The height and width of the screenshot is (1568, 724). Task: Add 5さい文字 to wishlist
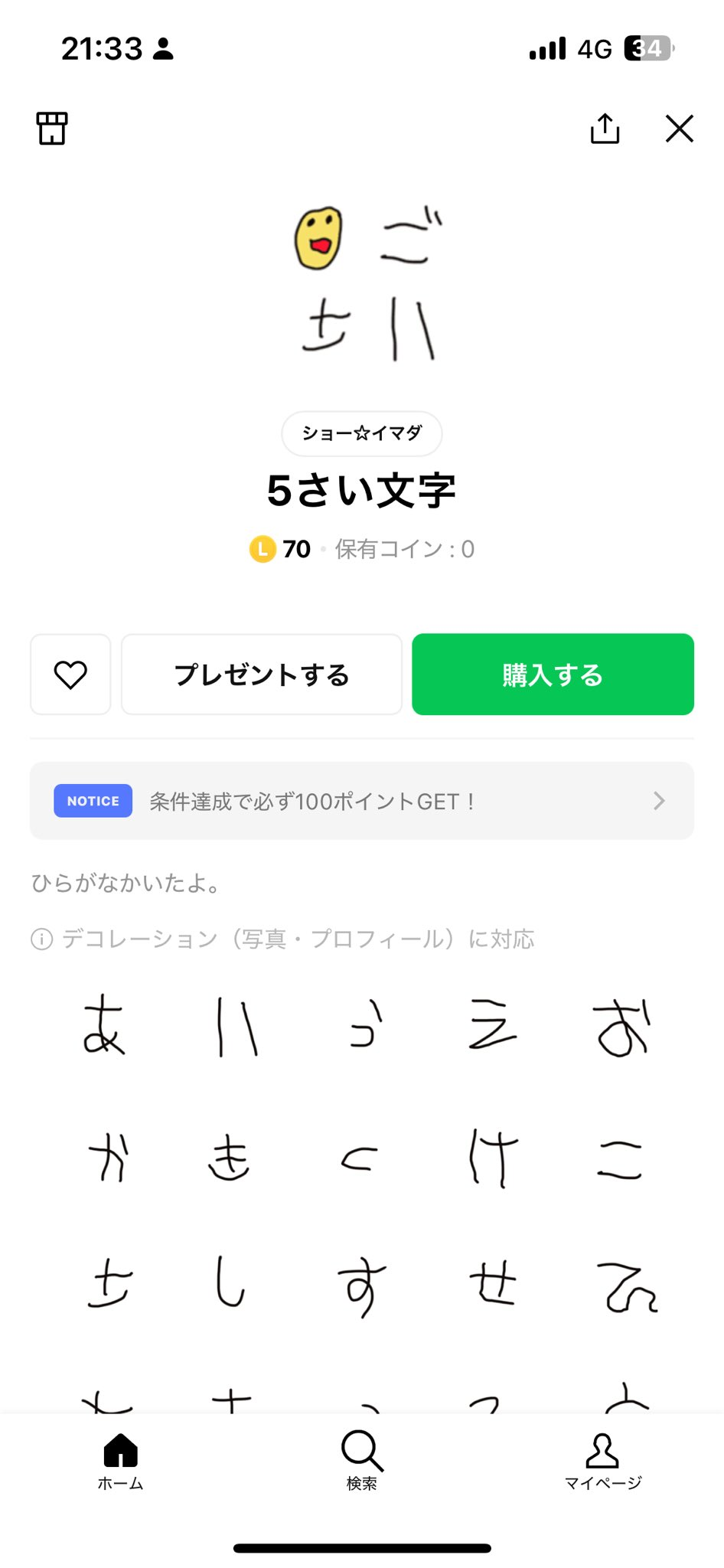70,675
